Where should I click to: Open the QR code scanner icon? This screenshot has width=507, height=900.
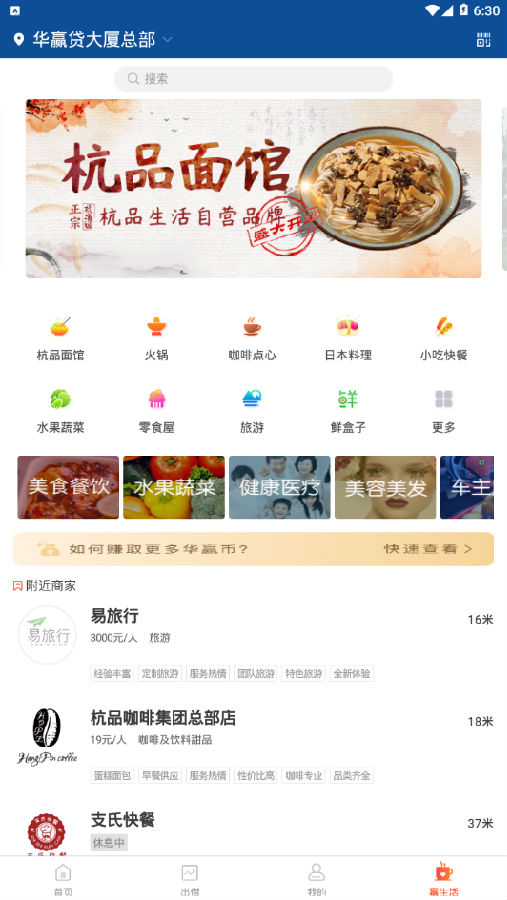tap(483, 40)
